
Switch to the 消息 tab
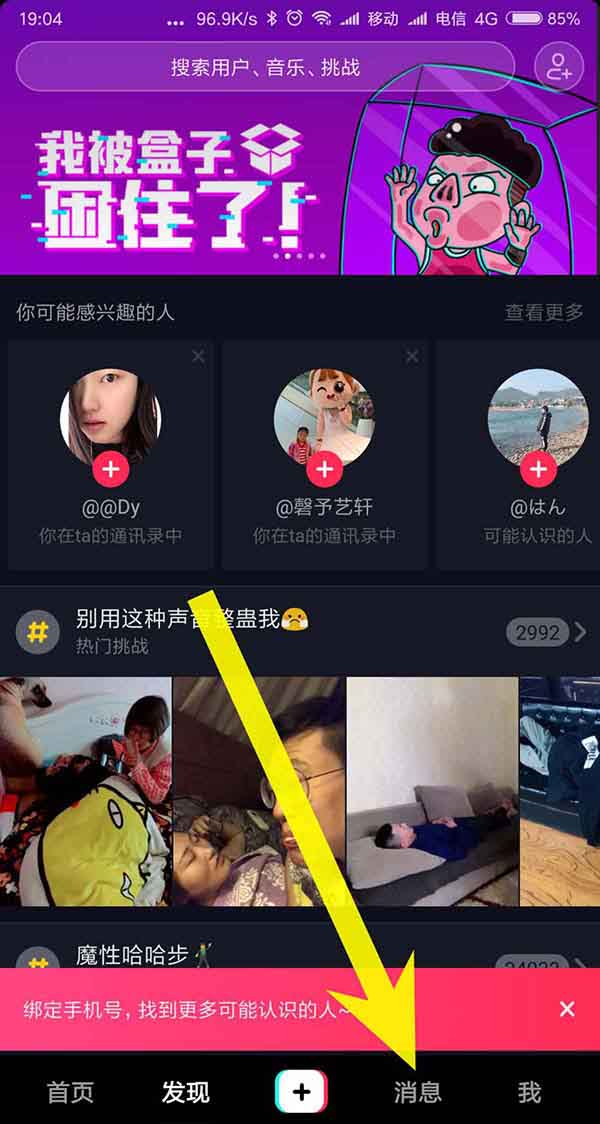point(418,1092)
